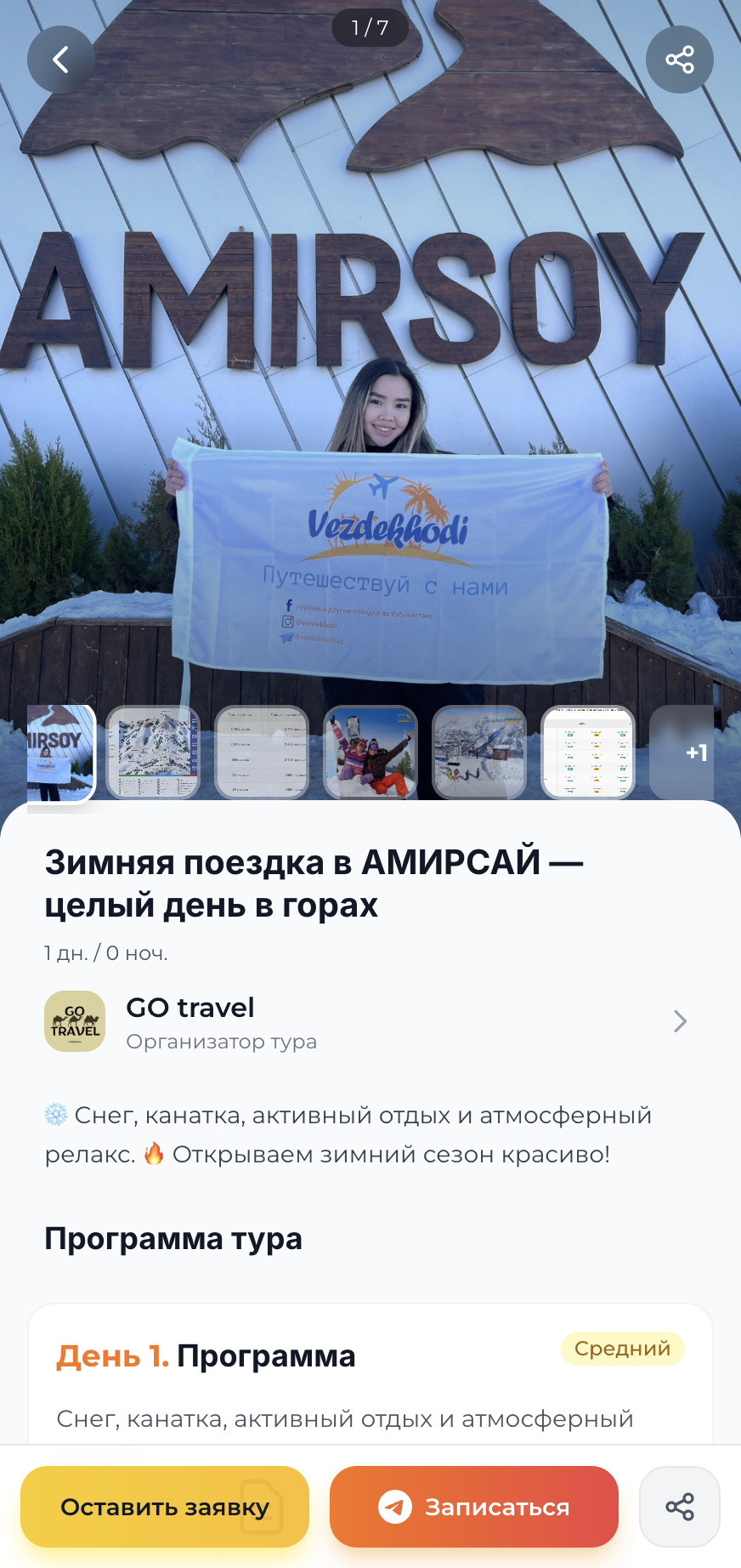Screen dimensions: 741x1568
Task: Share the tour via the top-right icon
Action: coord(679,60)
